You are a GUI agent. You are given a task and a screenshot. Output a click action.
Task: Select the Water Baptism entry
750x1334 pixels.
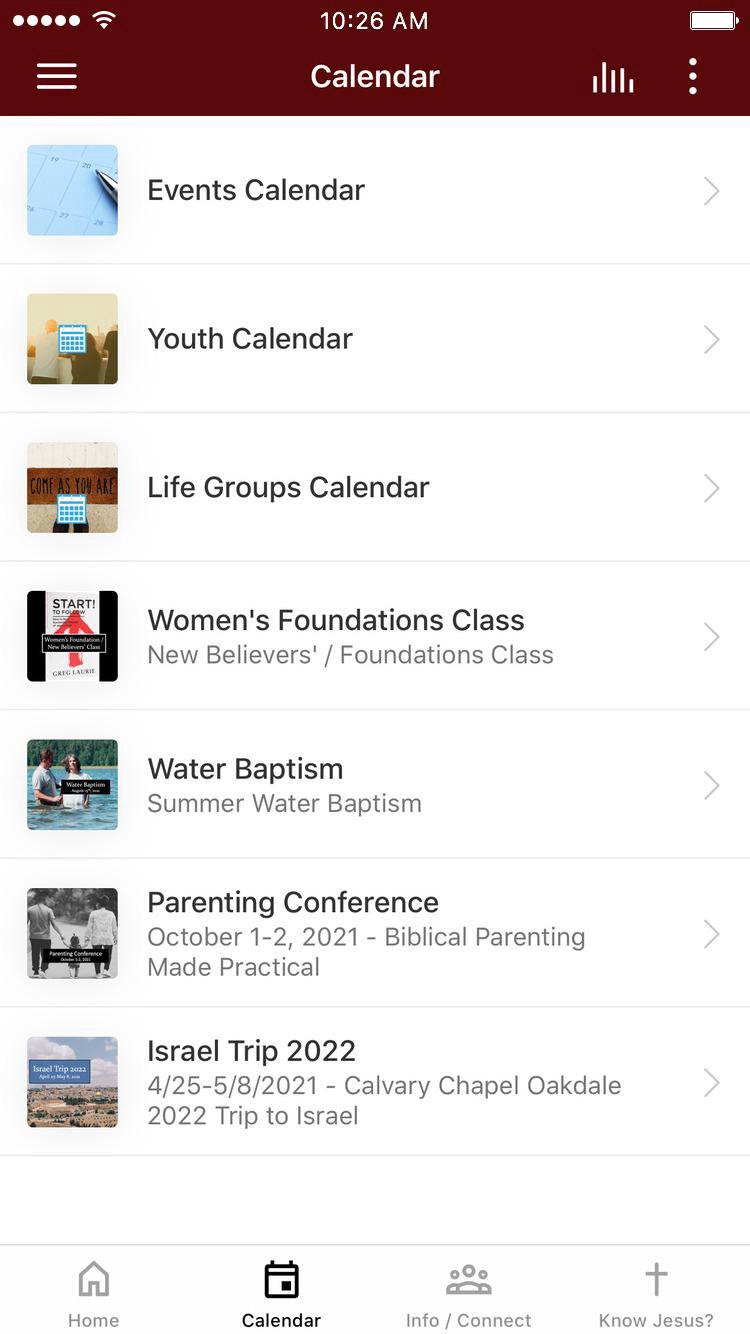[x=375, y=785]
